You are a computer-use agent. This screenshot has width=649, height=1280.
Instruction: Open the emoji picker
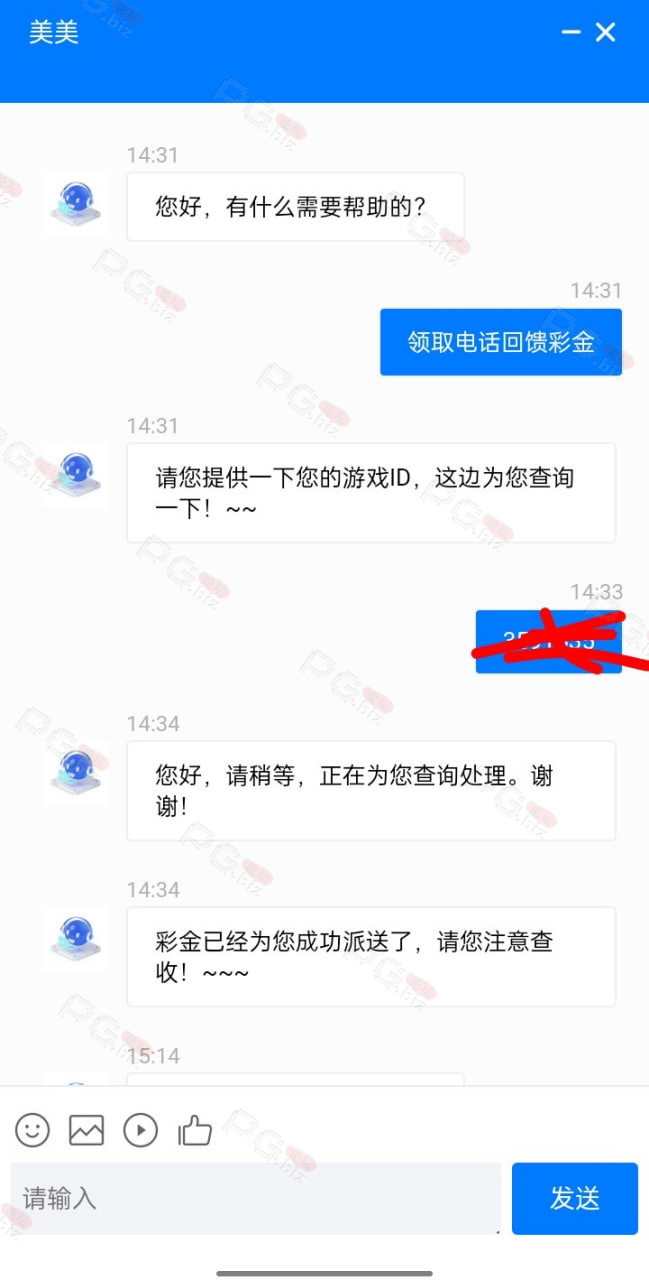click(x=32, y=1130)
